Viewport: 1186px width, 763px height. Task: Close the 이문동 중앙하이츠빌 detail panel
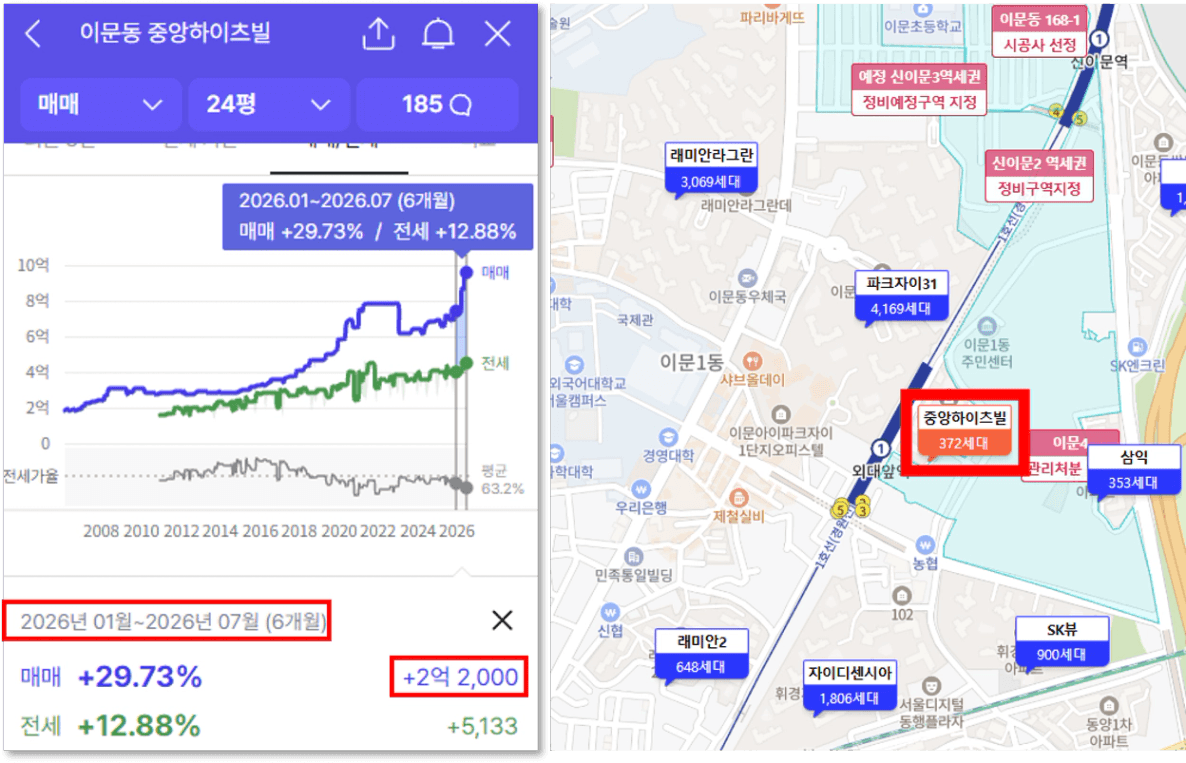498,34
